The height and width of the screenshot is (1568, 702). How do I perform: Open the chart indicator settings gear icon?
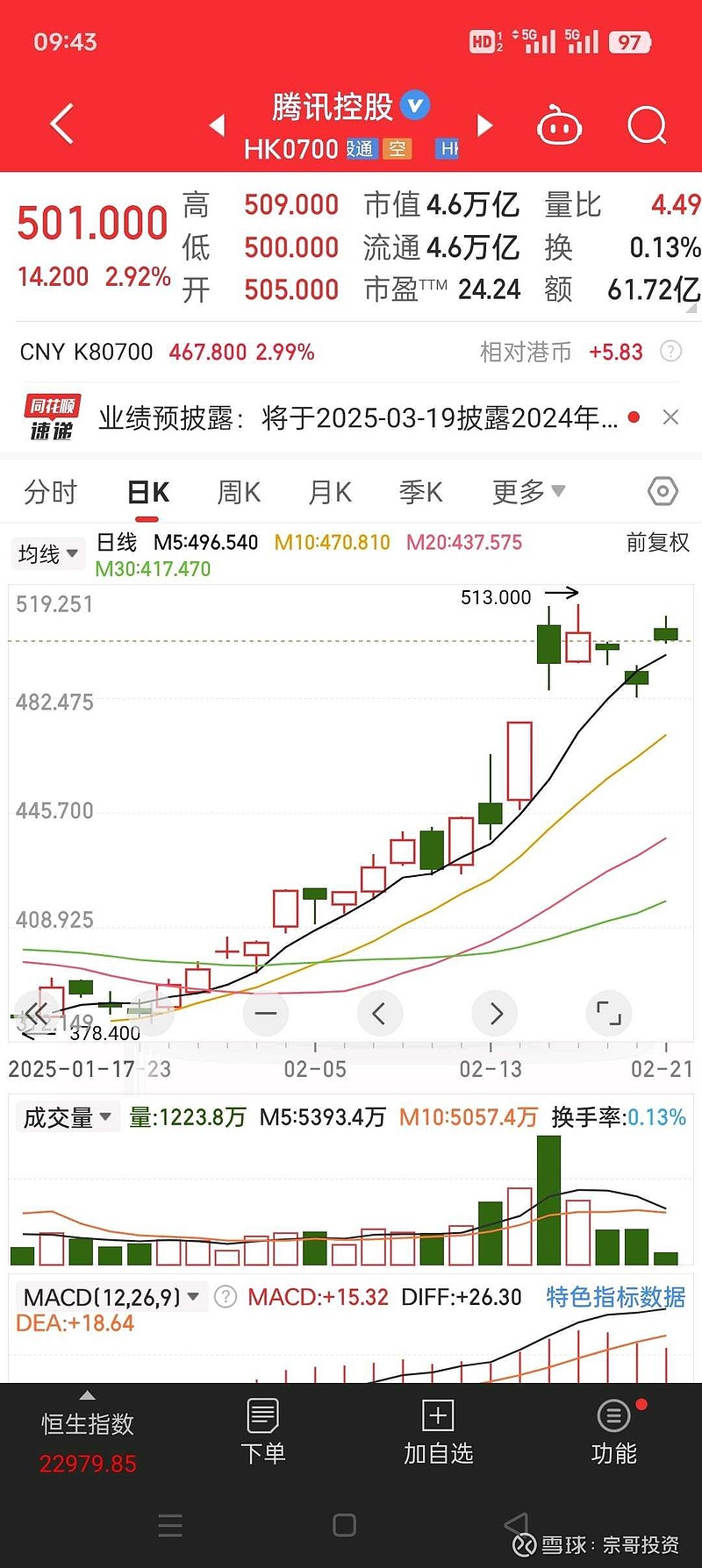pos(661,492)
